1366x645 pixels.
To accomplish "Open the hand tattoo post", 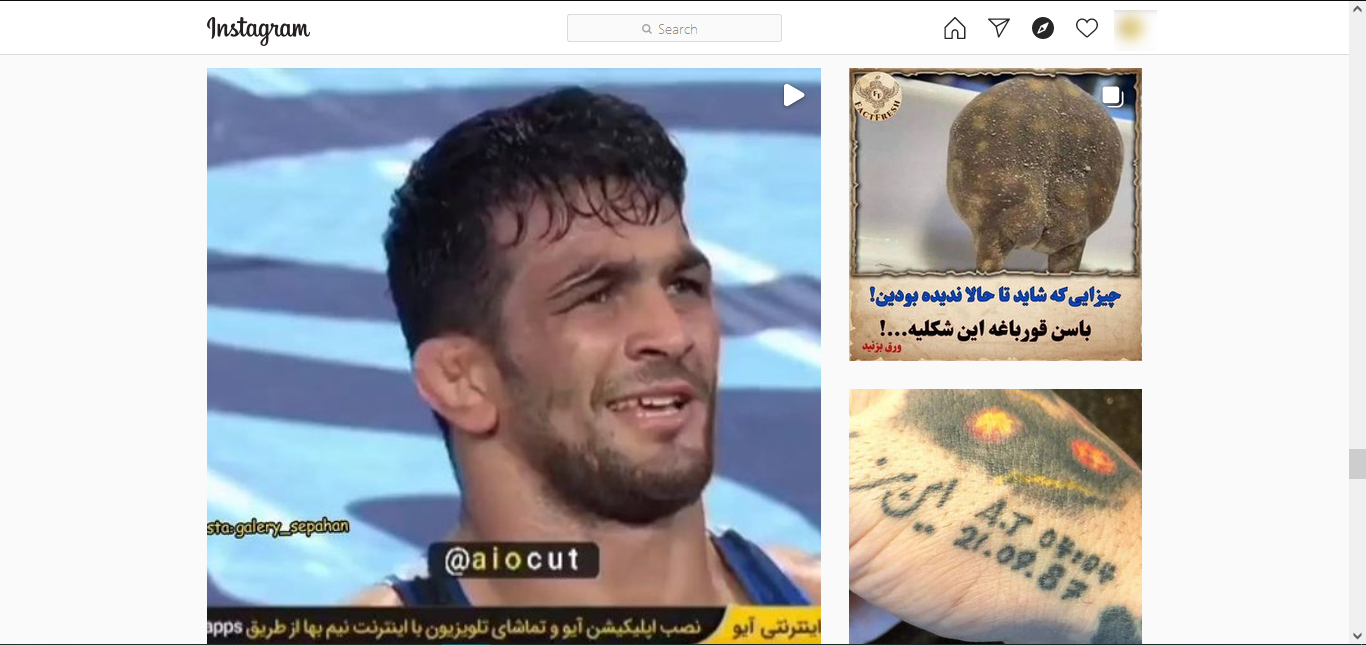I will 995,516.
